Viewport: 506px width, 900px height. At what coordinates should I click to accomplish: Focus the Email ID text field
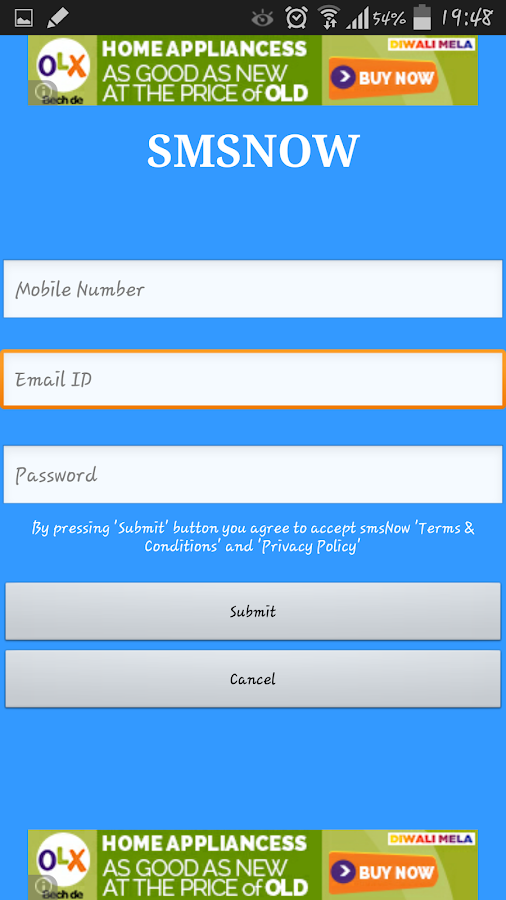coord(253,379)
